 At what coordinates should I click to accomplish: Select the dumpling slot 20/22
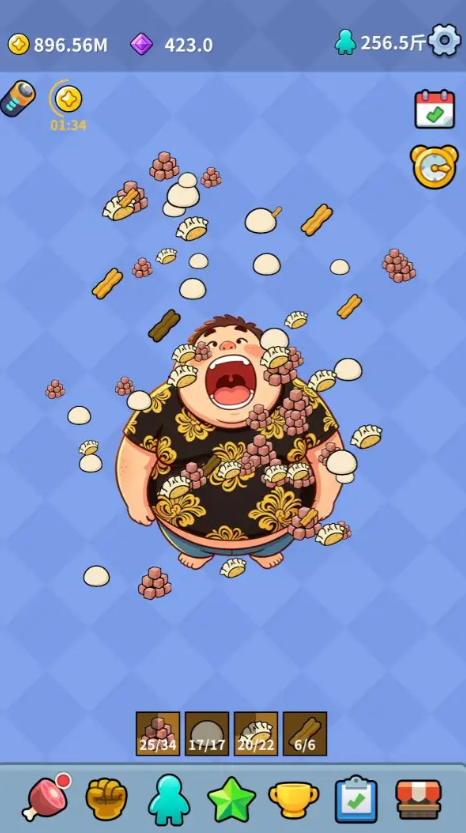256,734
